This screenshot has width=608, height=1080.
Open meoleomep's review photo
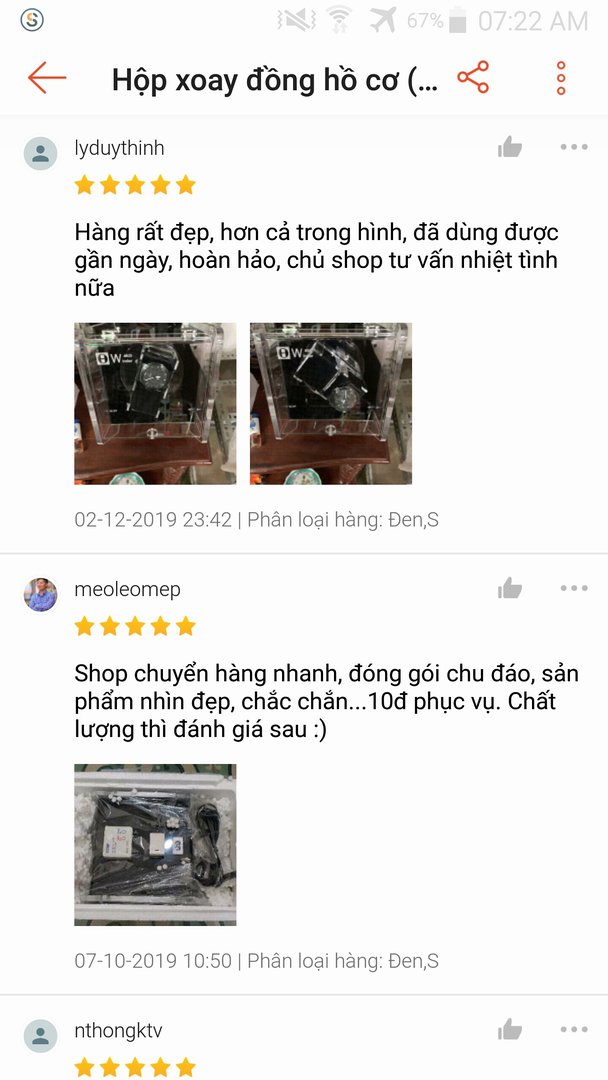(x=155, y=844)
